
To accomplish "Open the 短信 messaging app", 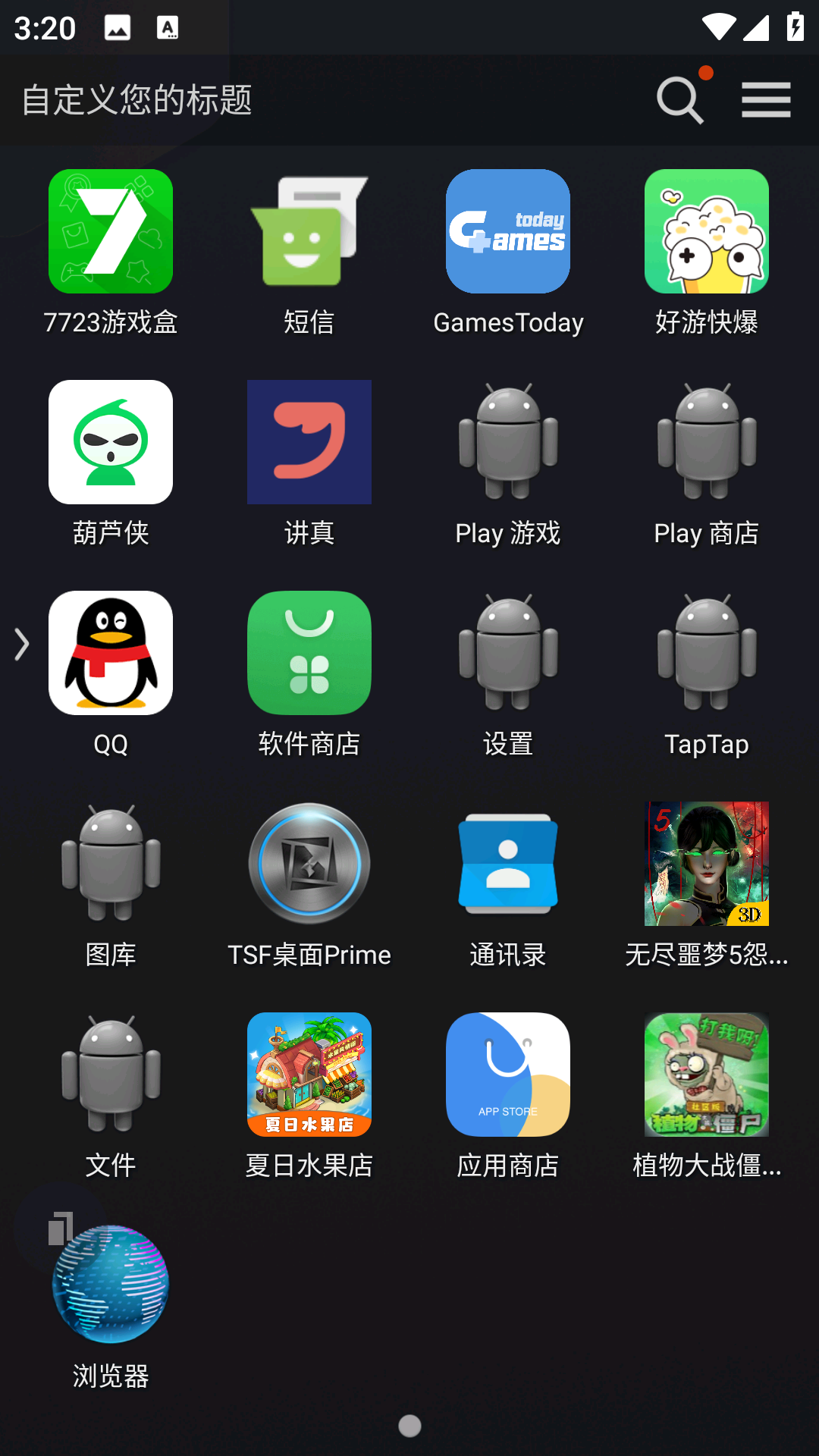I will [x=309, y=232].
